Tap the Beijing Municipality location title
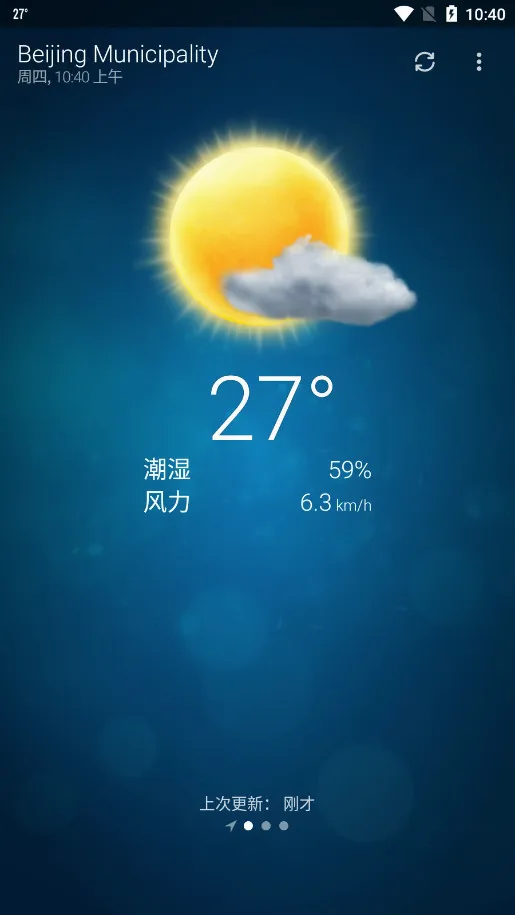515x915 pixels. click(118, 55)
